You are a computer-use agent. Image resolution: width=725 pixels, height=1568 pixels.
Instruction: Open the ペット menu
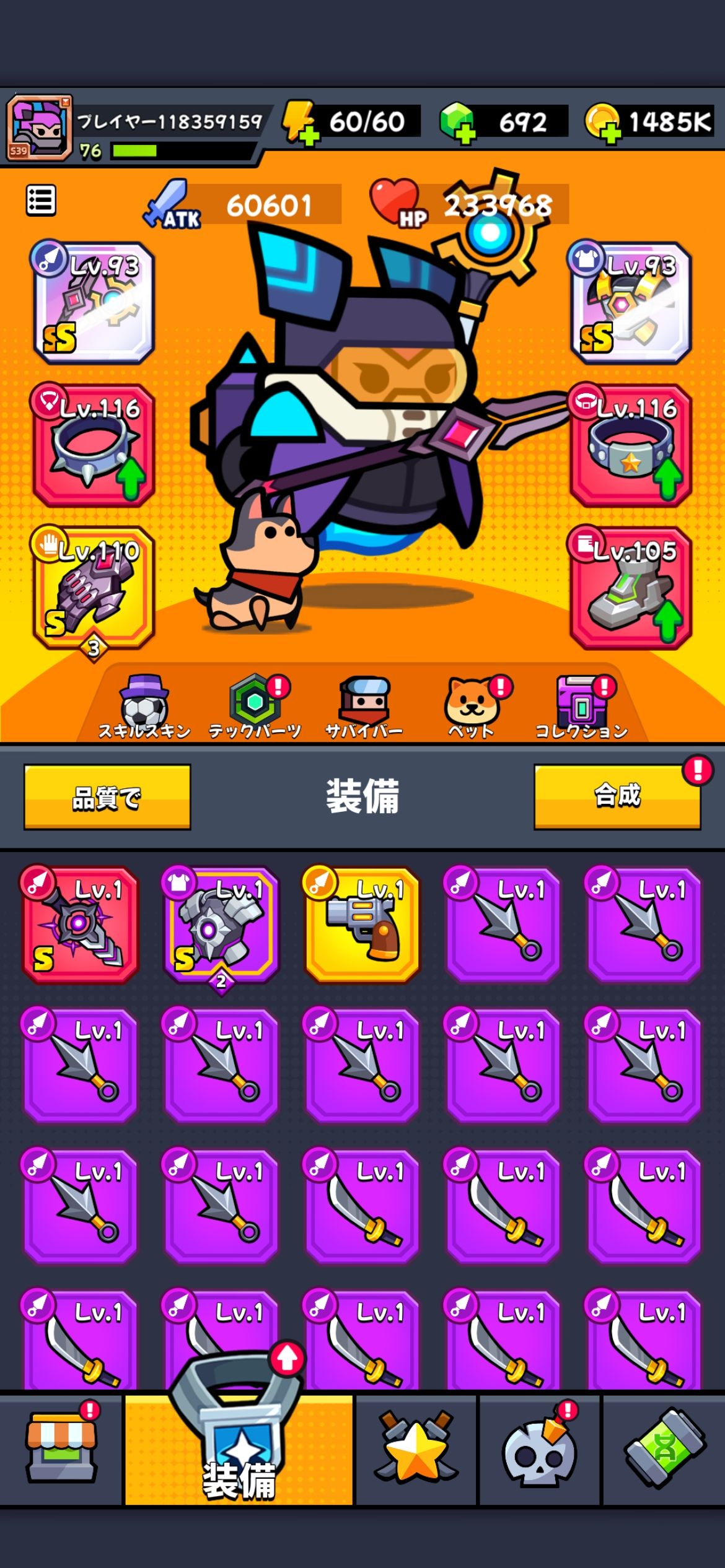[472, 706]
